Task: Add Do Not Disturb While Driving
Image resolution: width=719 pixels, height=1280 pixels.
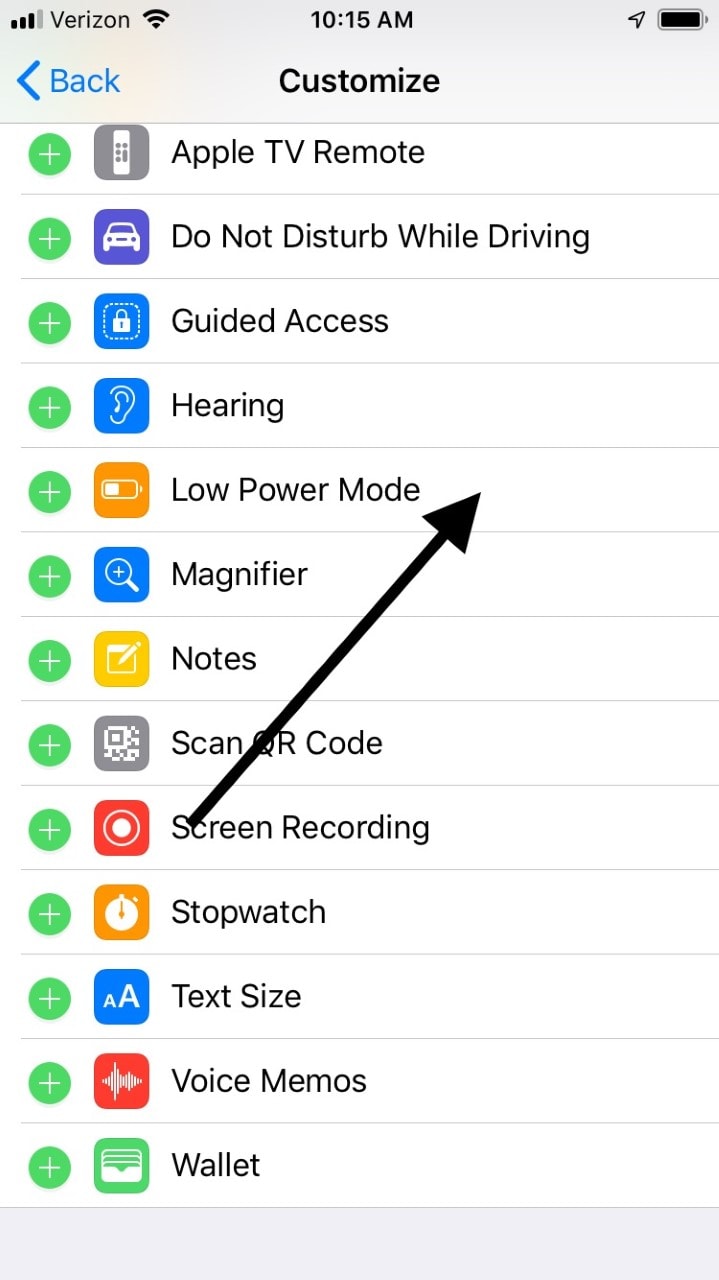Action: tap(50, 237)
